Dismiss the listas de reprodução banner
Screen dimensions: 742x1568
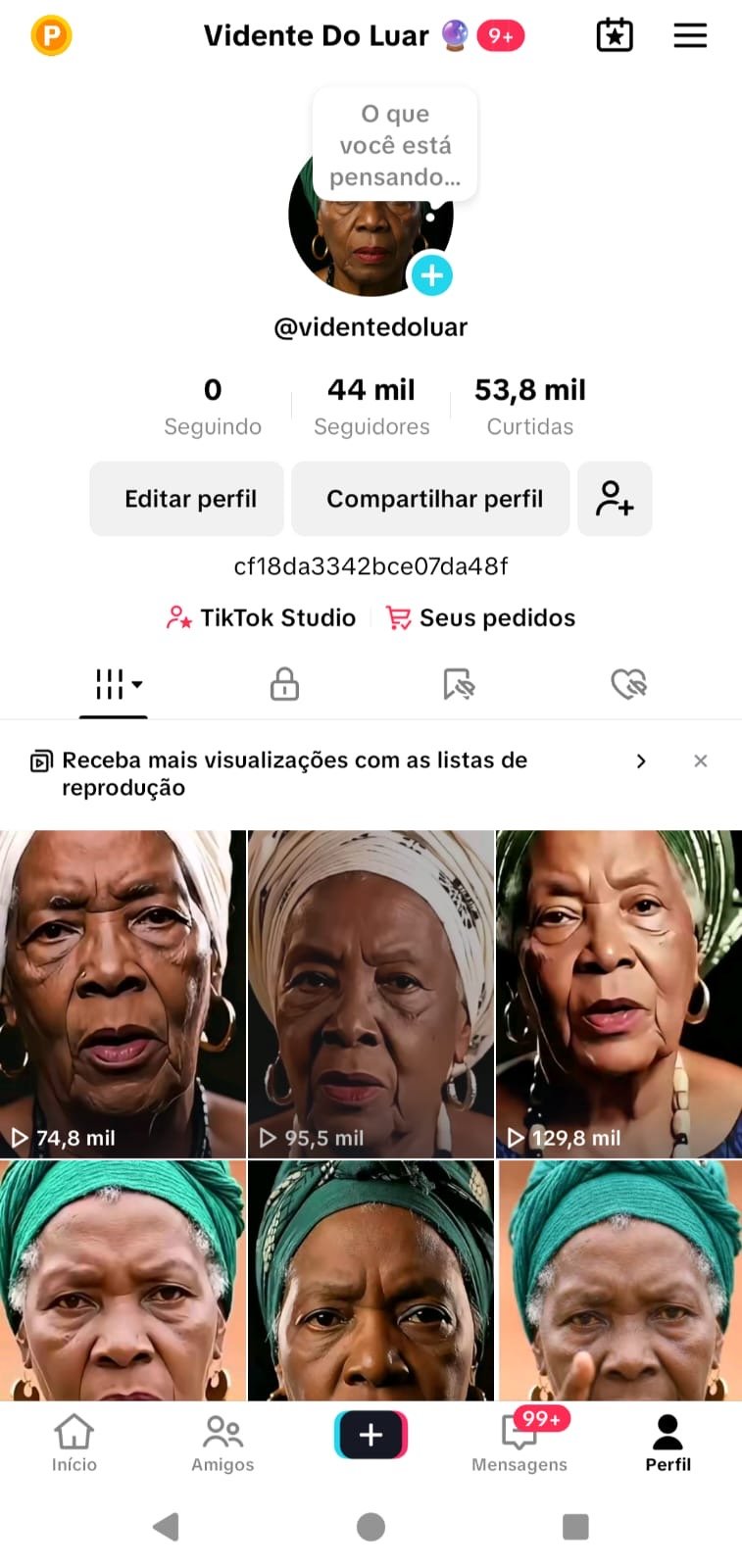coord(700,761)
